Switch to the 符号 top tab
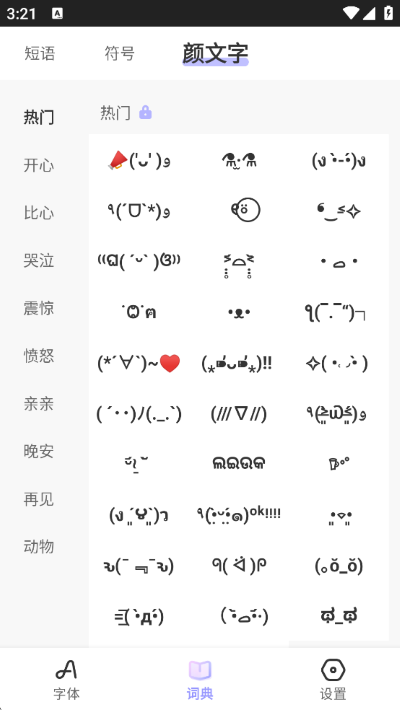Image resolution: width=400 pixels, height=710 pixels. click(x=120, y=53)
